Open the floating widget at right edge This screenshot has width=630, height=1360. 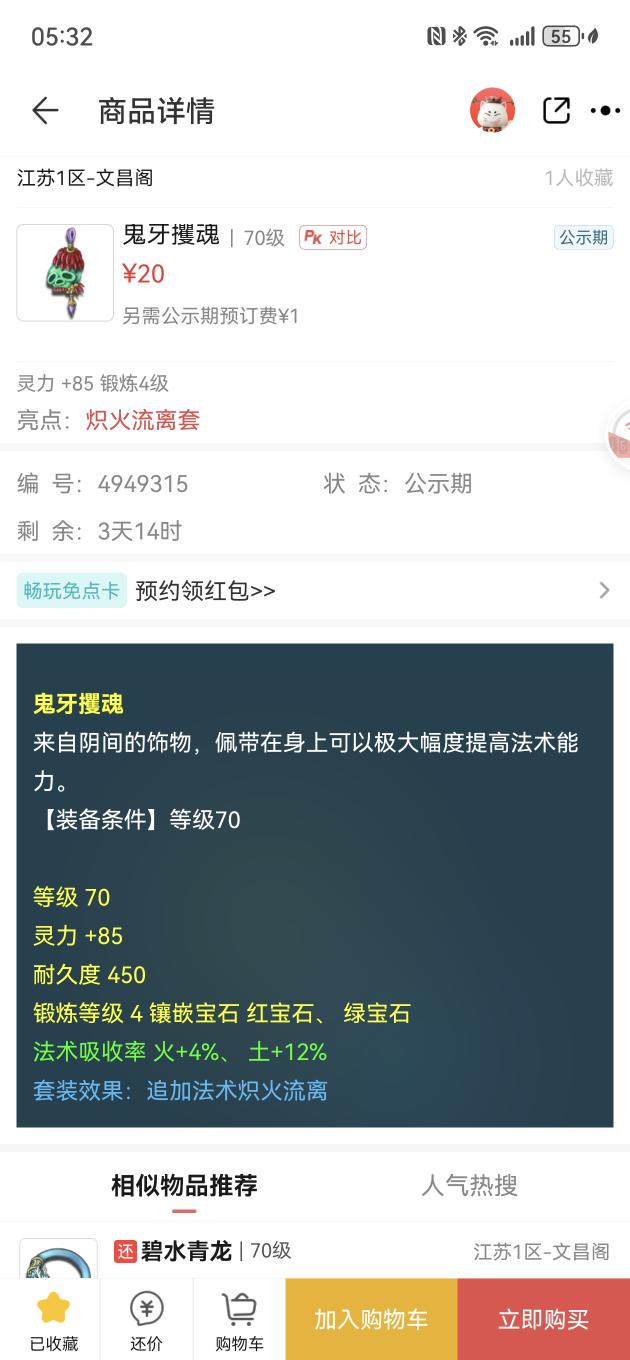[x=619, y=437]
